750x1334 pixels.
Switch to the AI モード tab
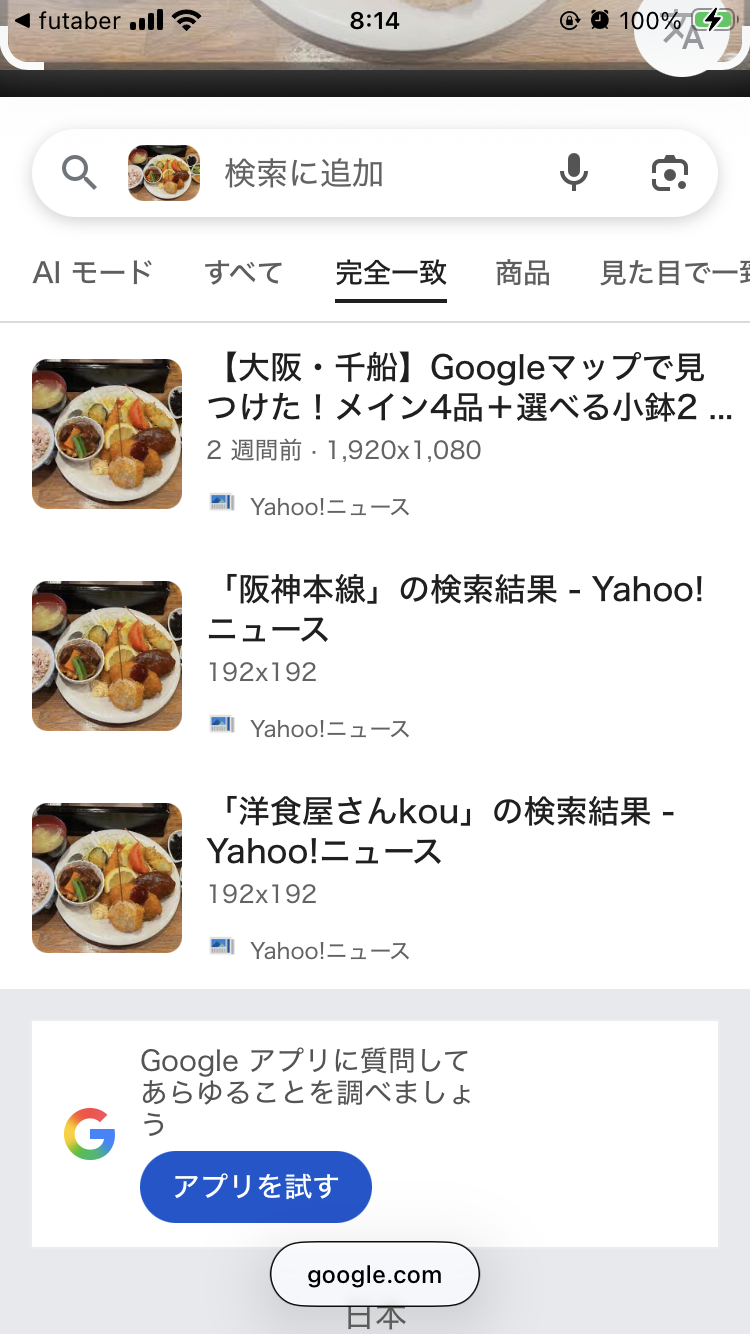coord(93,272)
